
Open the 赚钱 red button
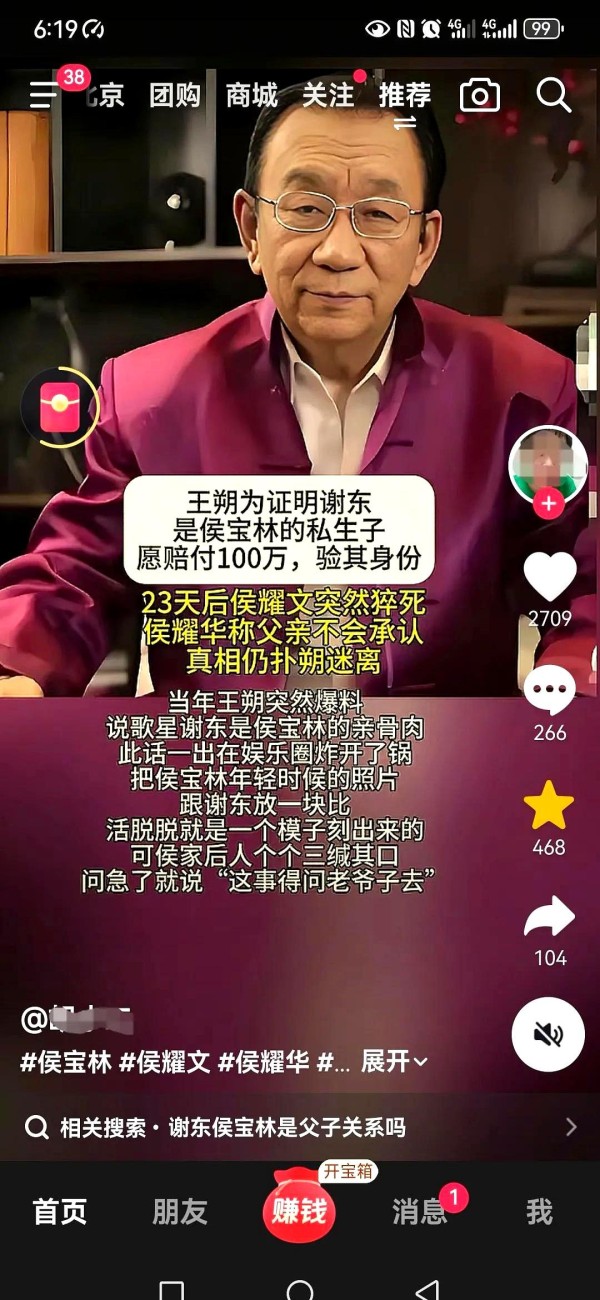point(300,1211)
